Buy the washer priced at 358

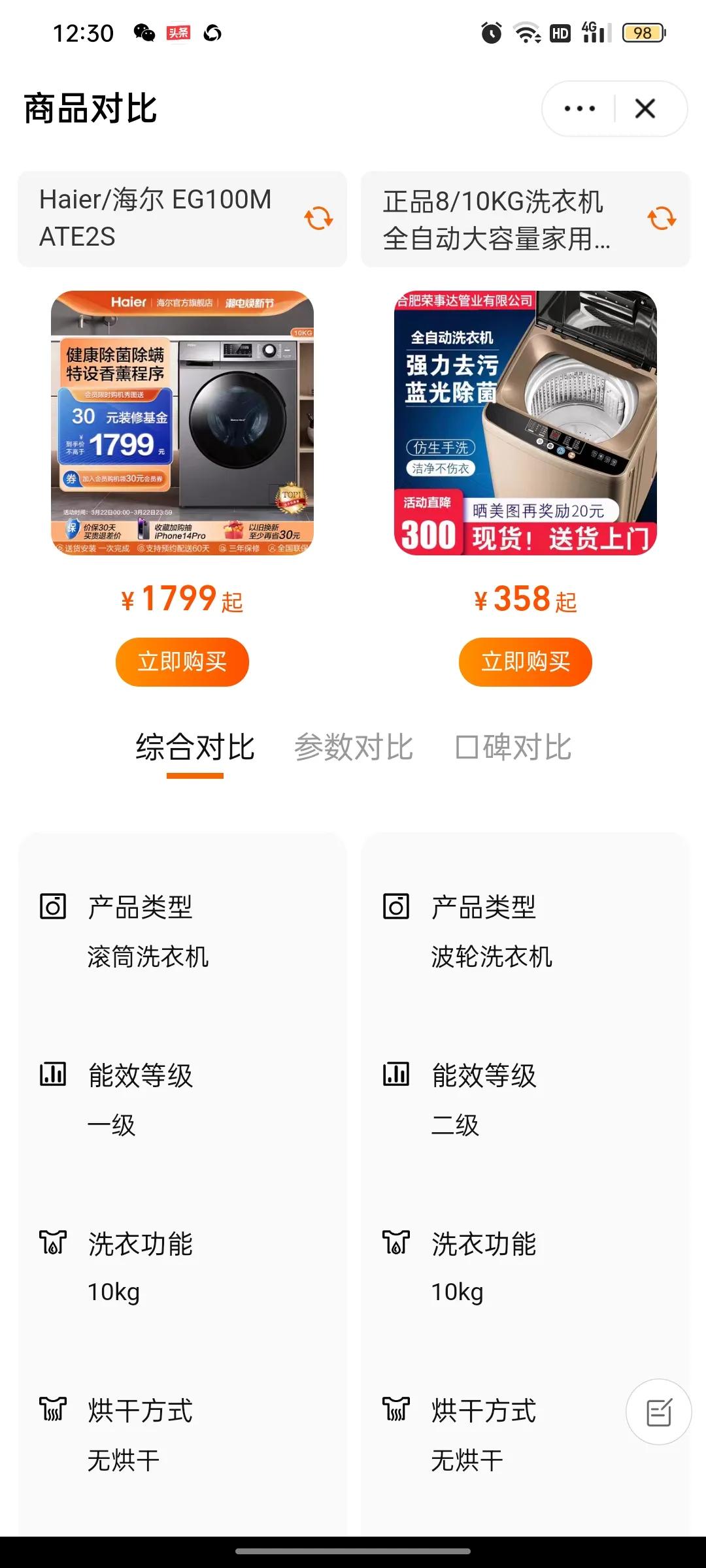(526, 662)
